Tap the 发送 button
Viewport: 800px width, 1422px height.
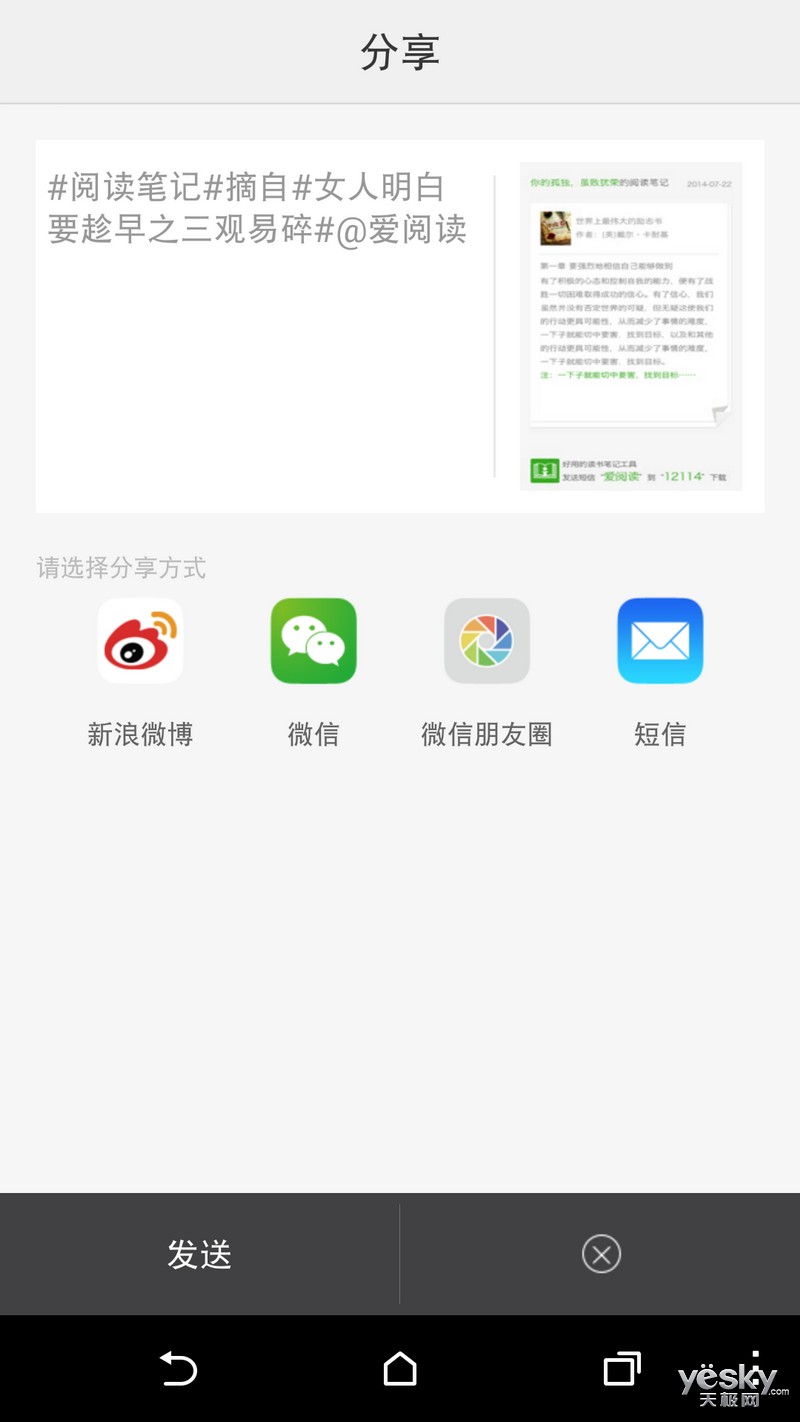coord(200,1254)
